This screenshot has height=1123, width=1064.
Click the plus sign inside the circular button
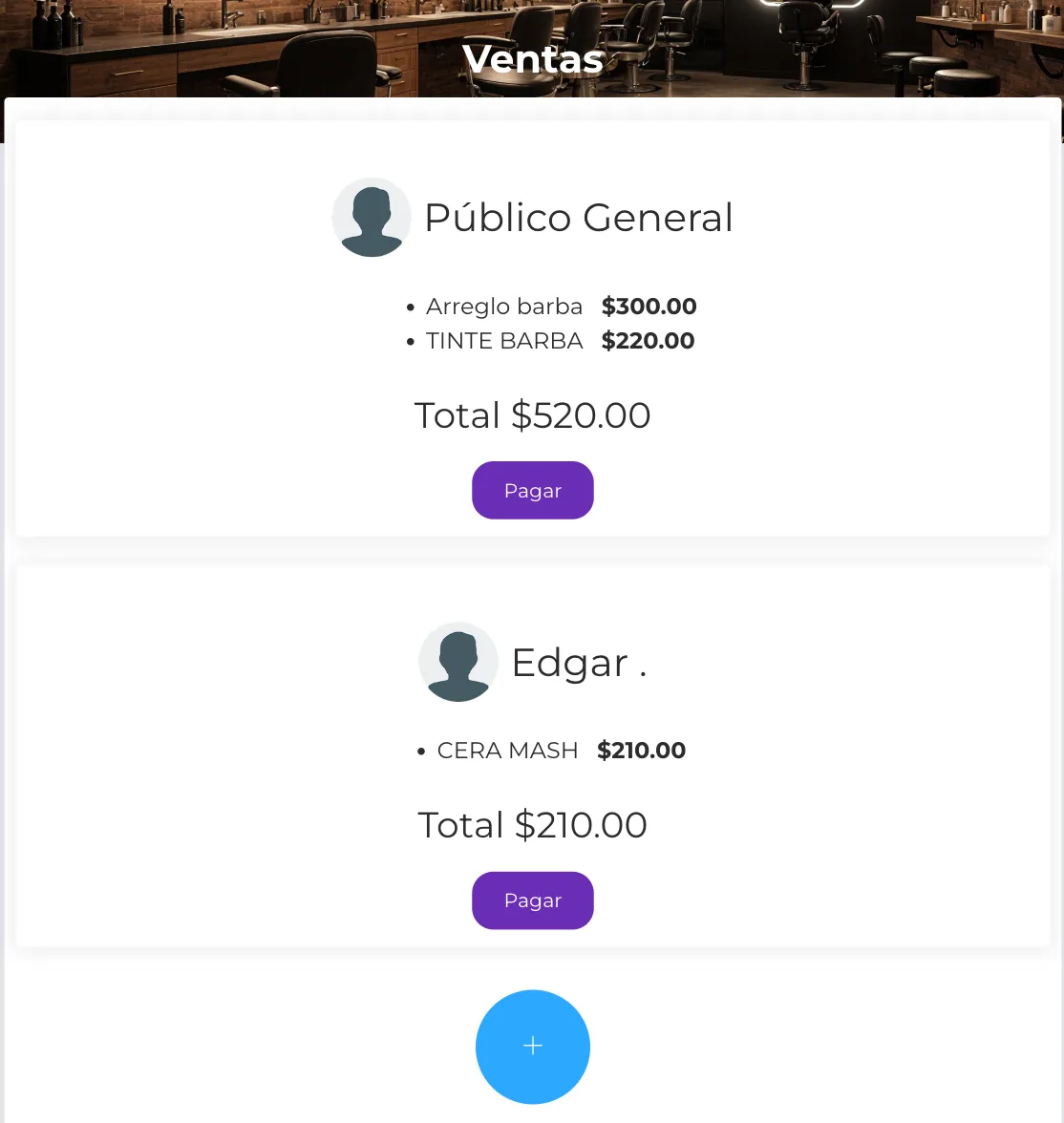point(533,1047)
